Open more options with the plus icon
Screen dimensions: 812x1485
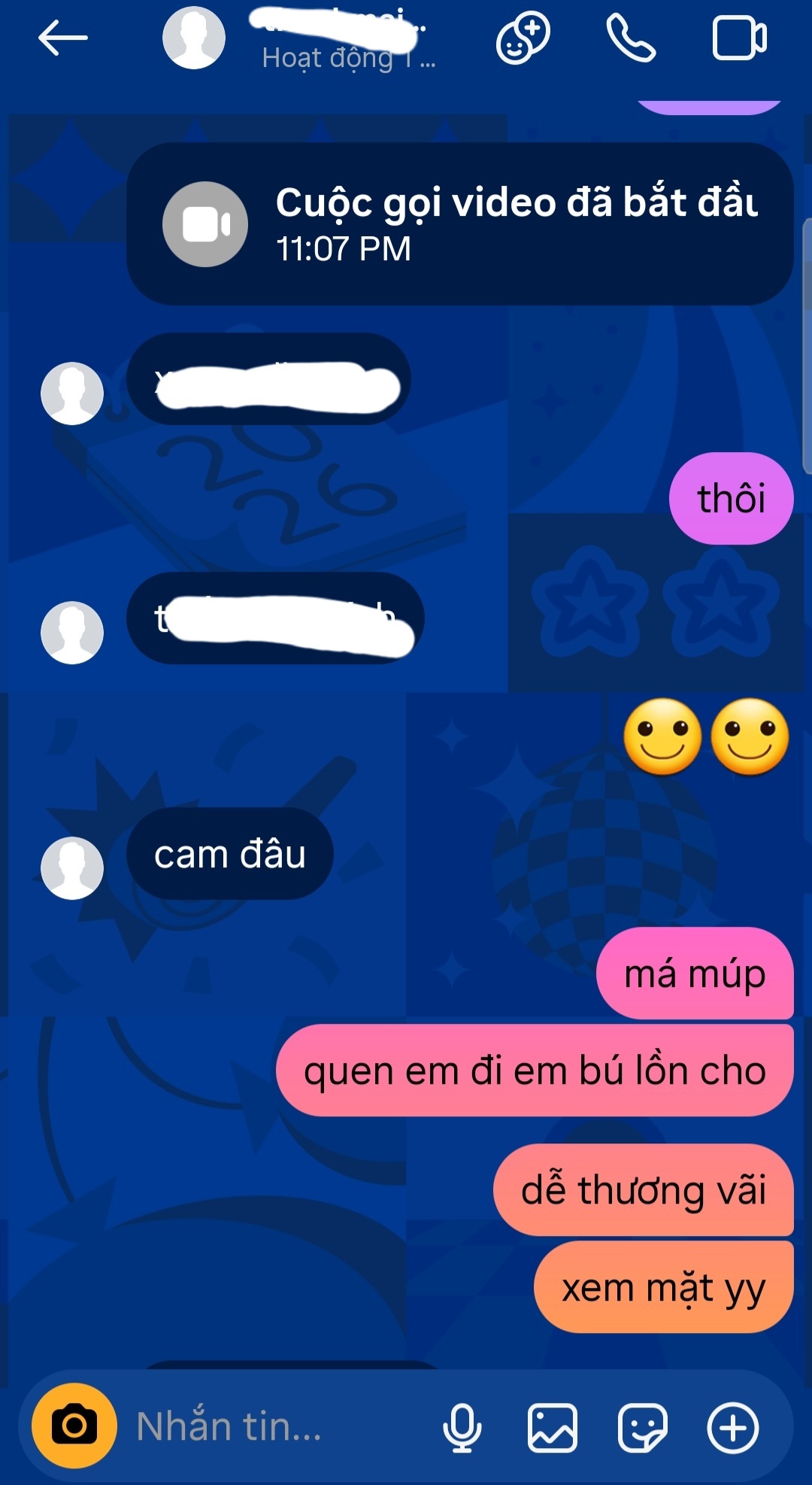733,1427
